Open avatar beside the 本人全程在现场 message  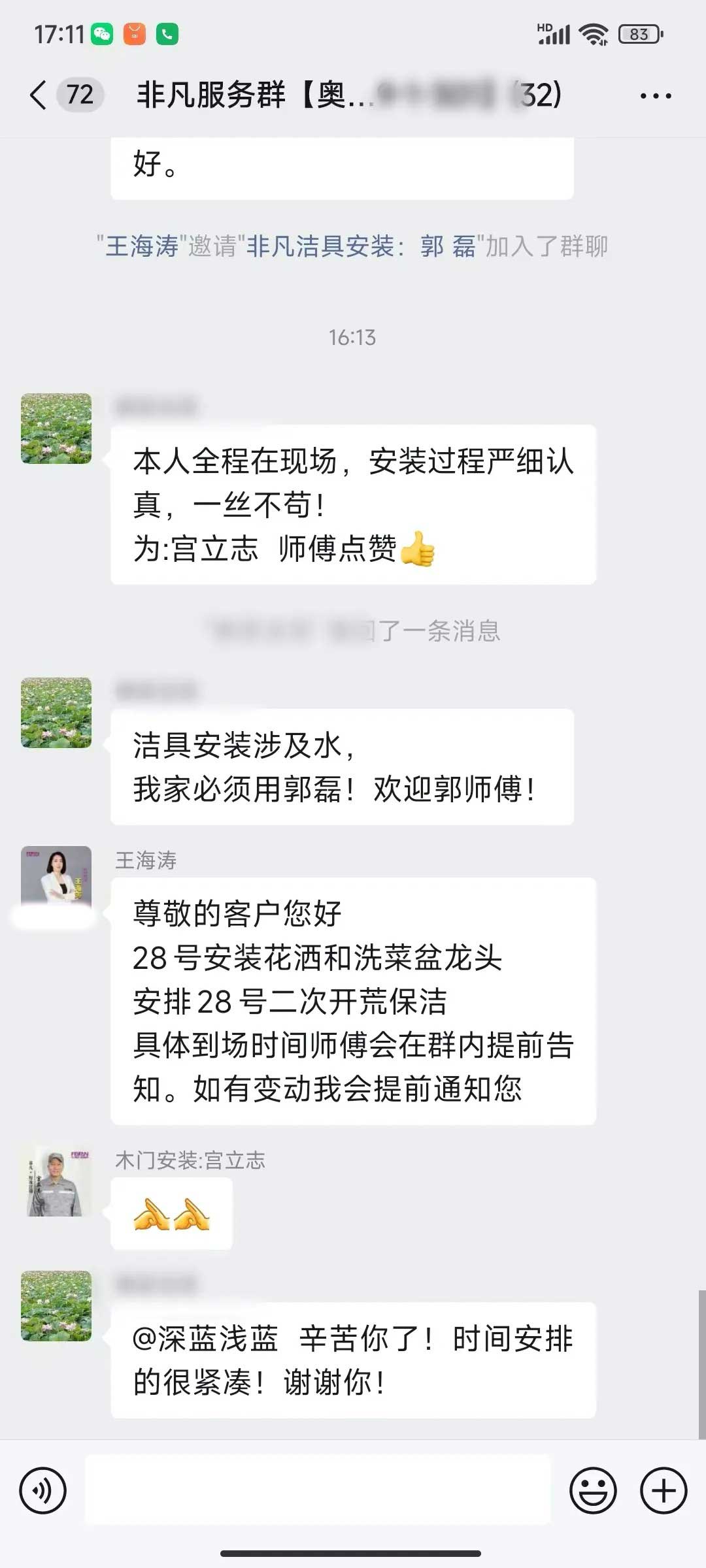56,429
